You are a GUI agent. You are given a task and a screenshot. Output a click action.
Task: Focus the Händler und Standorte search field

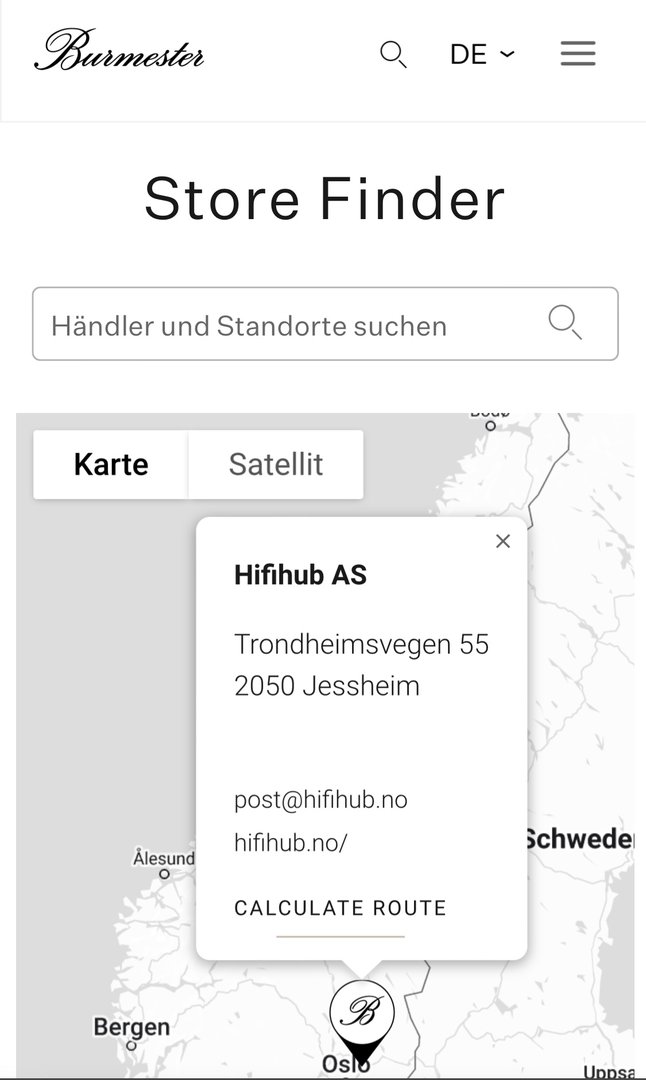coord(280,325)
